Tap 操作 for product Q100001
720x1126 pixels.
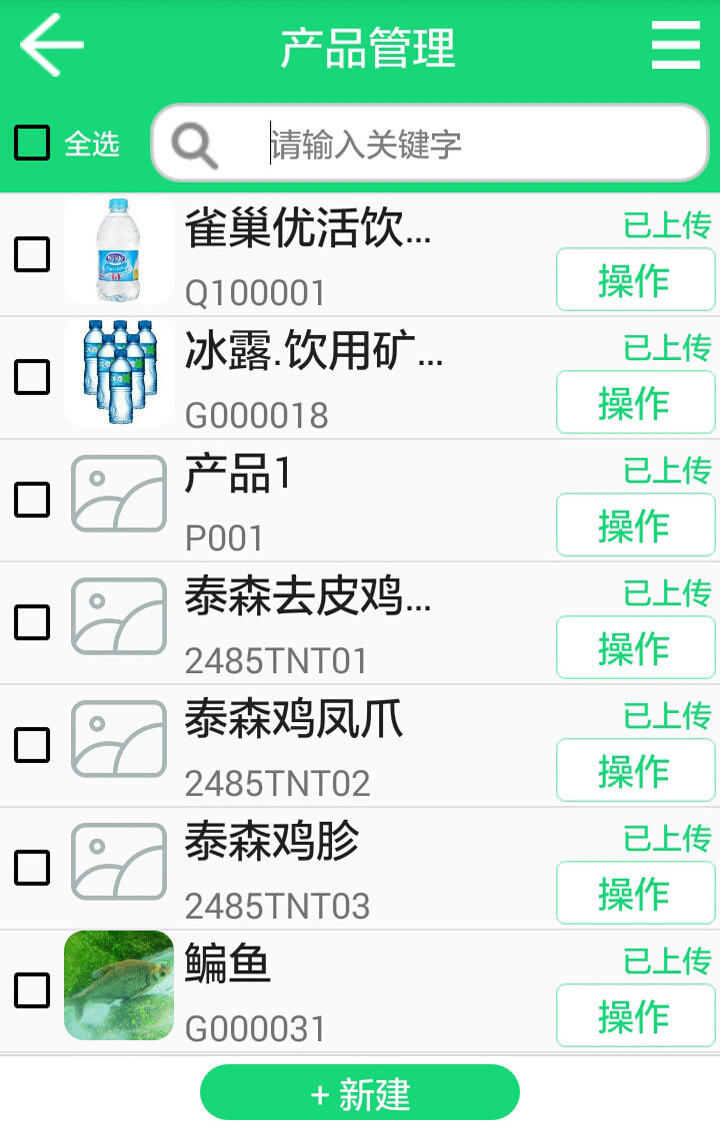[x=635, y=280]
